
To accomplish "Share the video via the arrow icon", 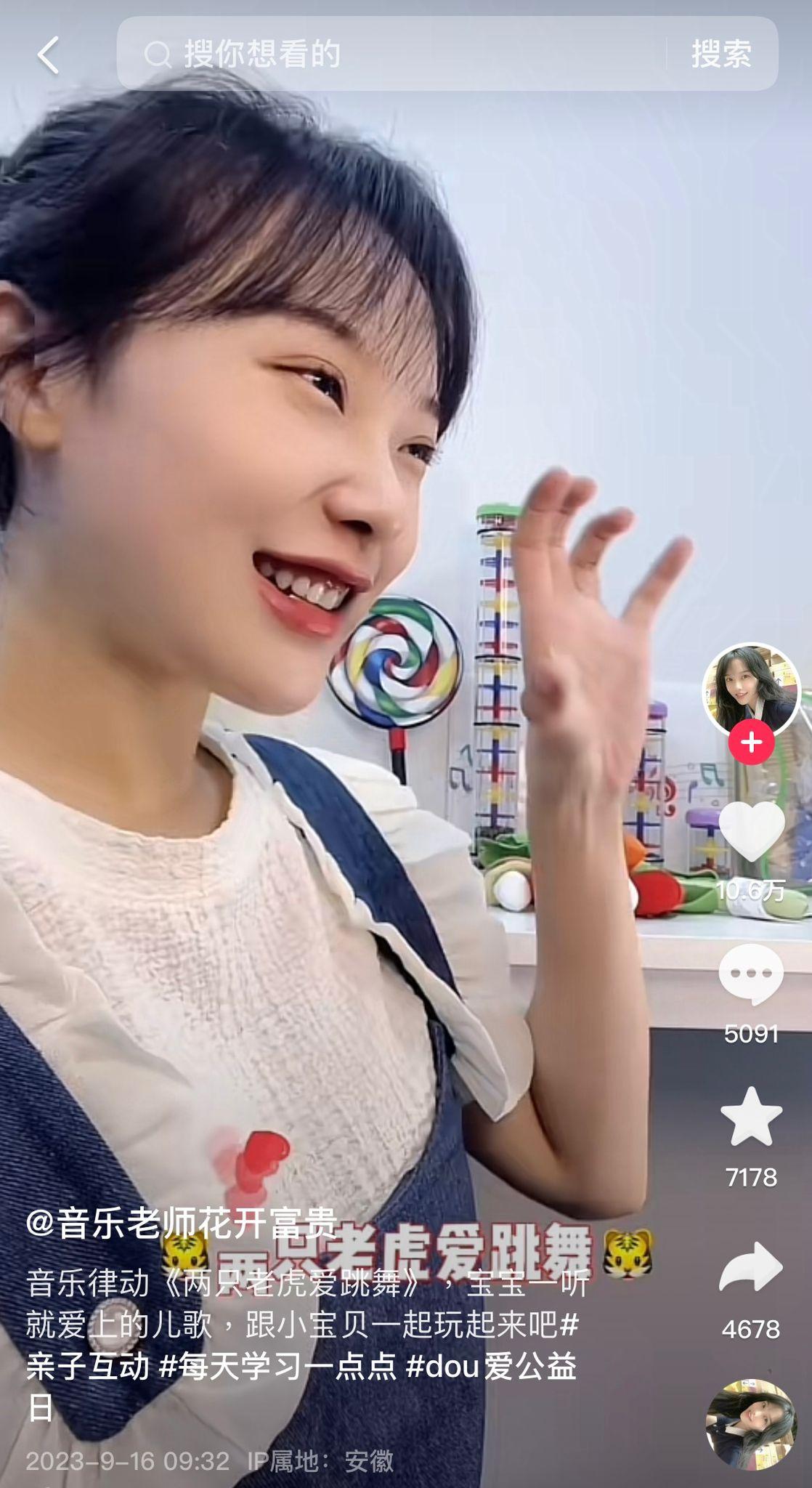I will click(751, 1268).
